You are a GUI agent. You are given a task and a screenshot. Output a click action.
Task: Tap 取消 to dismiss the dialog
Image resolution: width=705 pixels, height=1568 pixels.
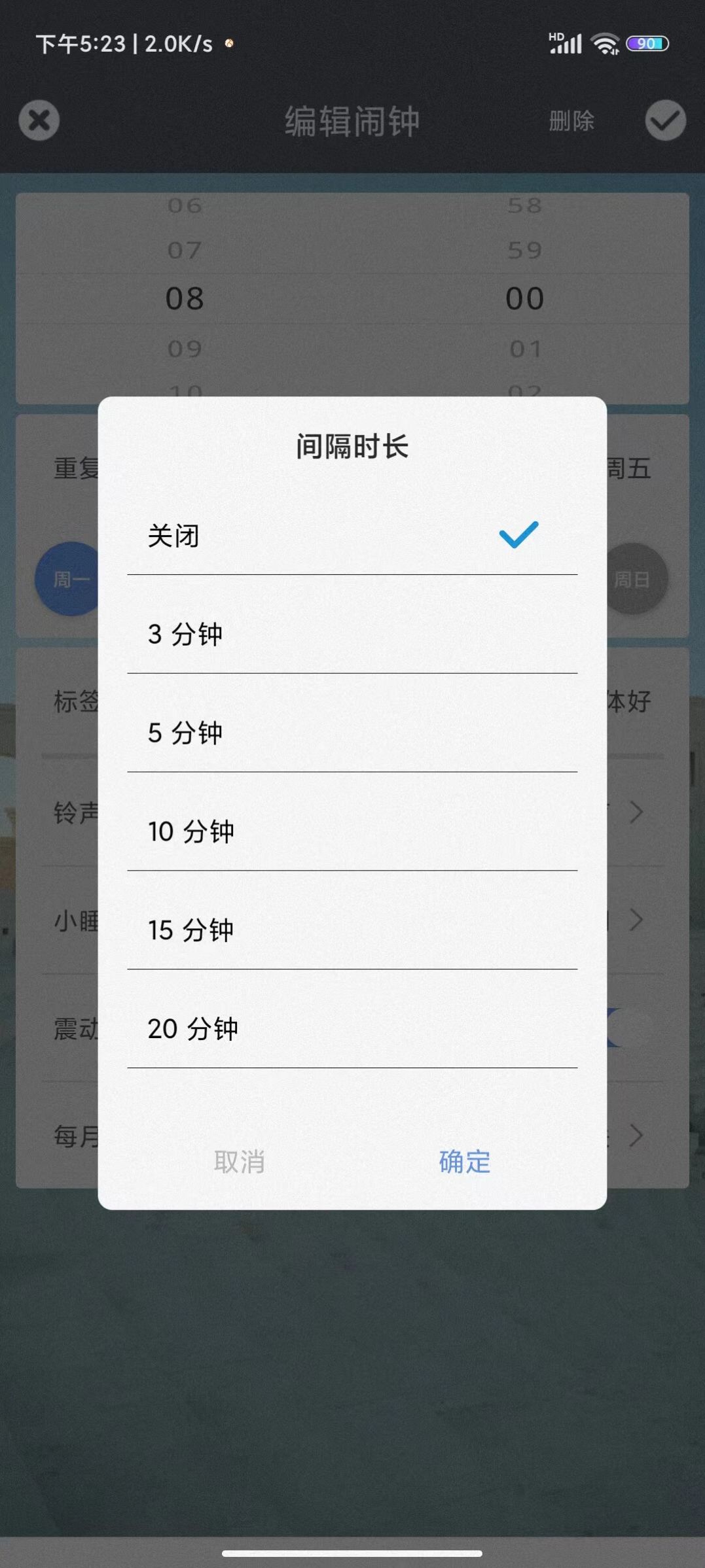click(x=238, y=1162)
